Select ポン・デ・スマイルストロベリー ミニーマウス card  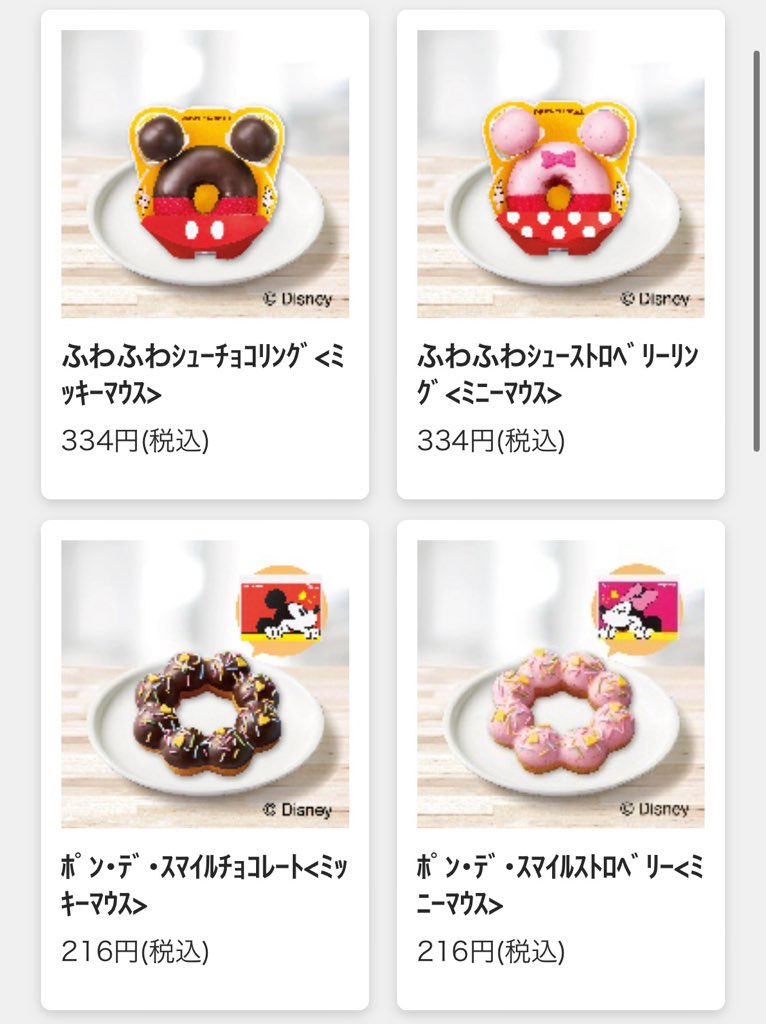pyautogui.click(x=560, y=764)
